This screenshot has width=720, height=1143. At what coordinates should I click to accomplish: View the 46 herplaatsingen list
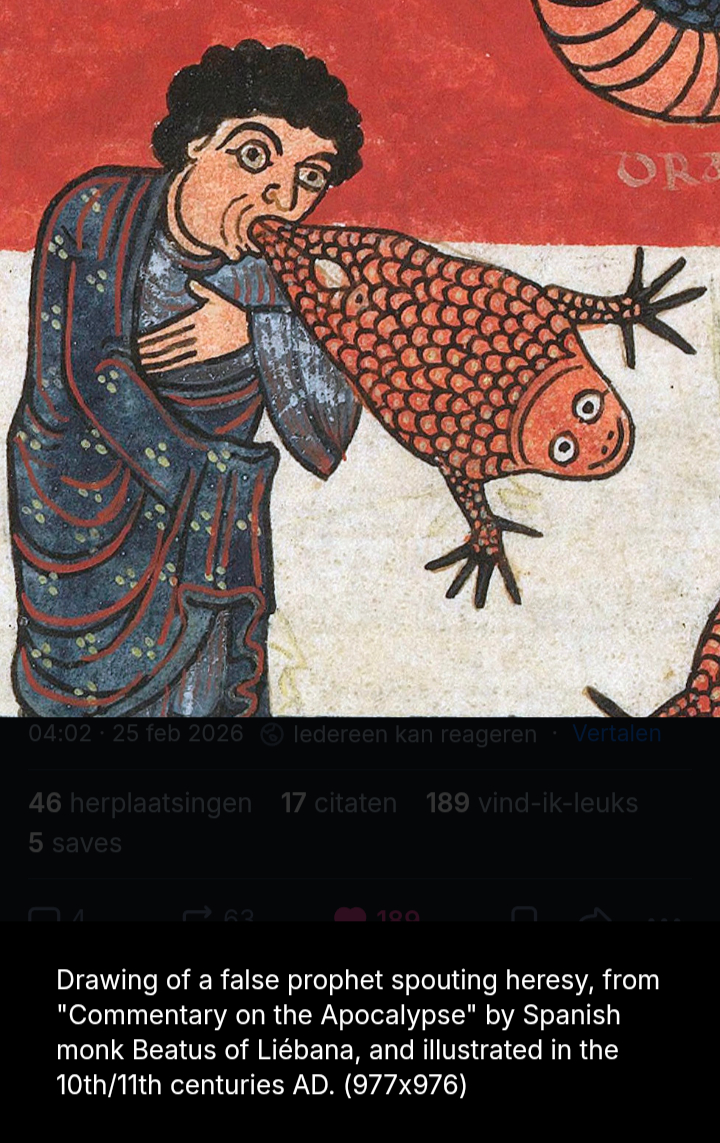140,803
